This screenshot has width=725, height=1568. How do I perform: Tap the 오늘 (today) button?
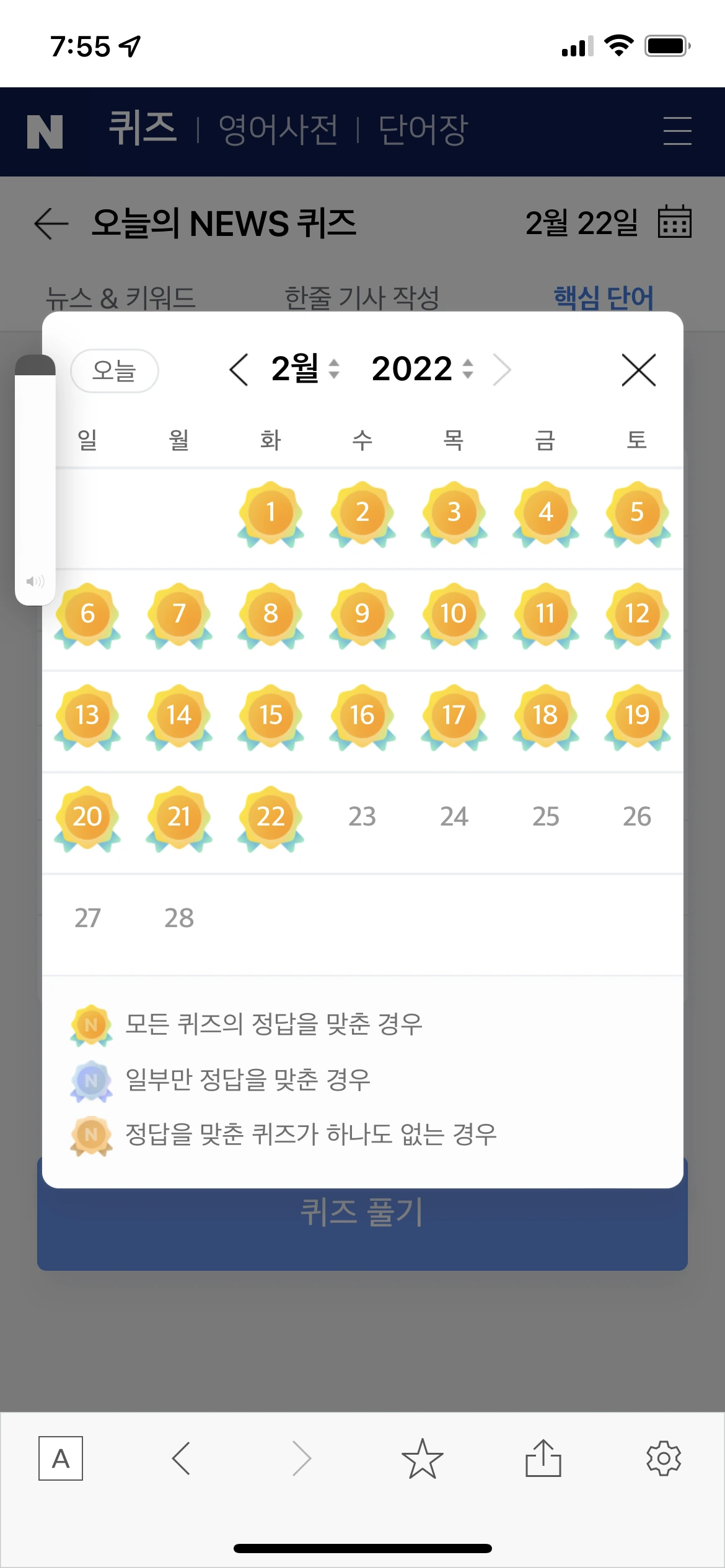tap(115, 371)
